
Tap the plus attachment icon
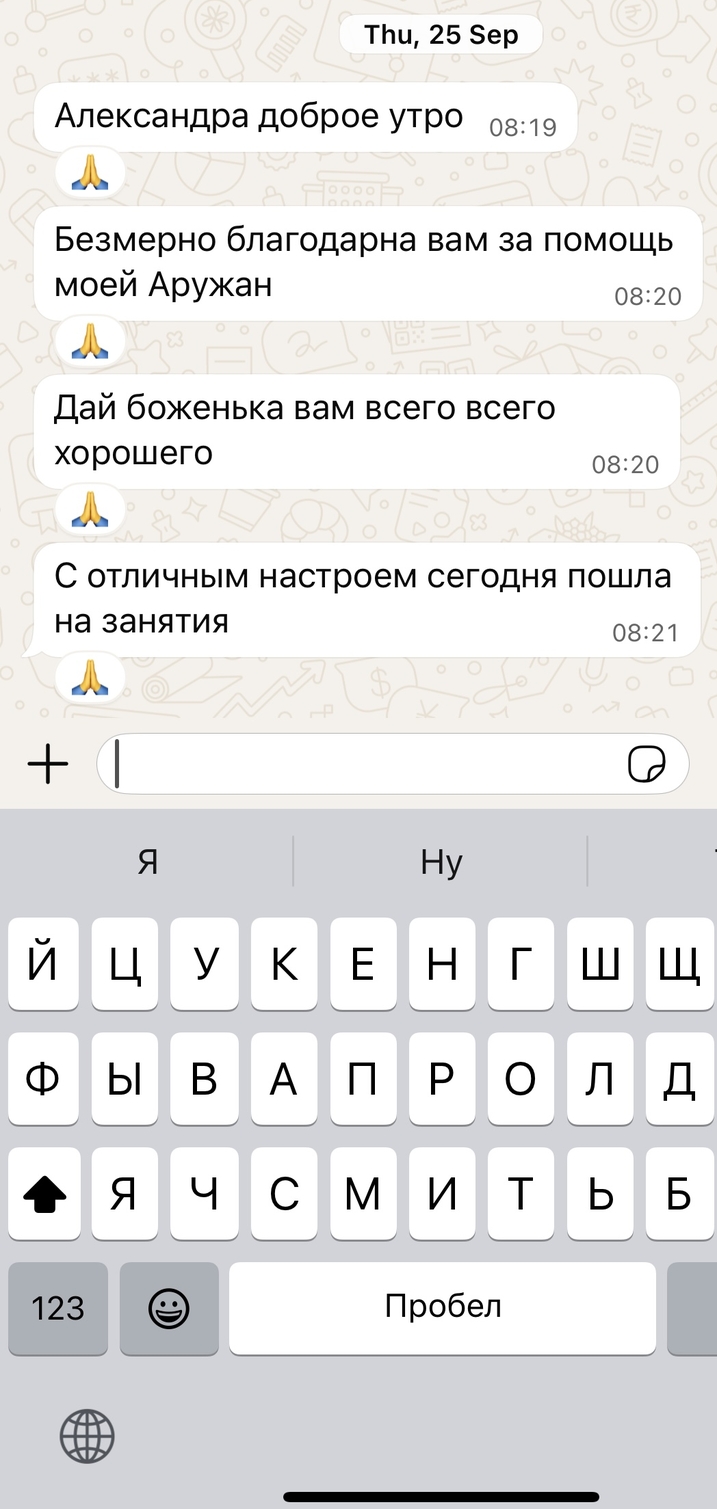tap(48, 765)
